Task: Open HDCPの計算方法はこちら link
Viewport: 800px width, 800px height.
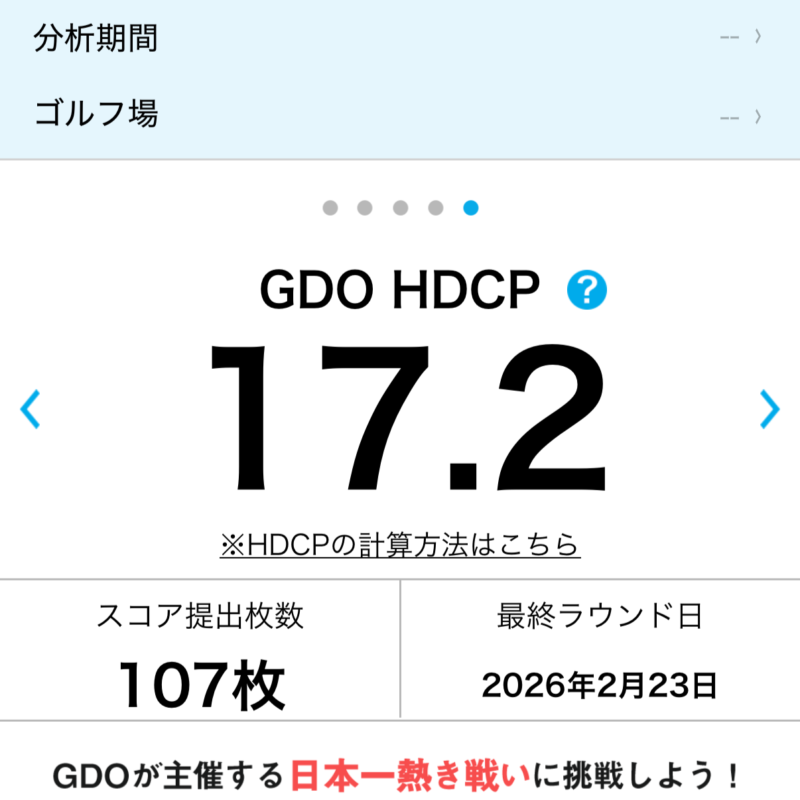Action: [400, 544]
